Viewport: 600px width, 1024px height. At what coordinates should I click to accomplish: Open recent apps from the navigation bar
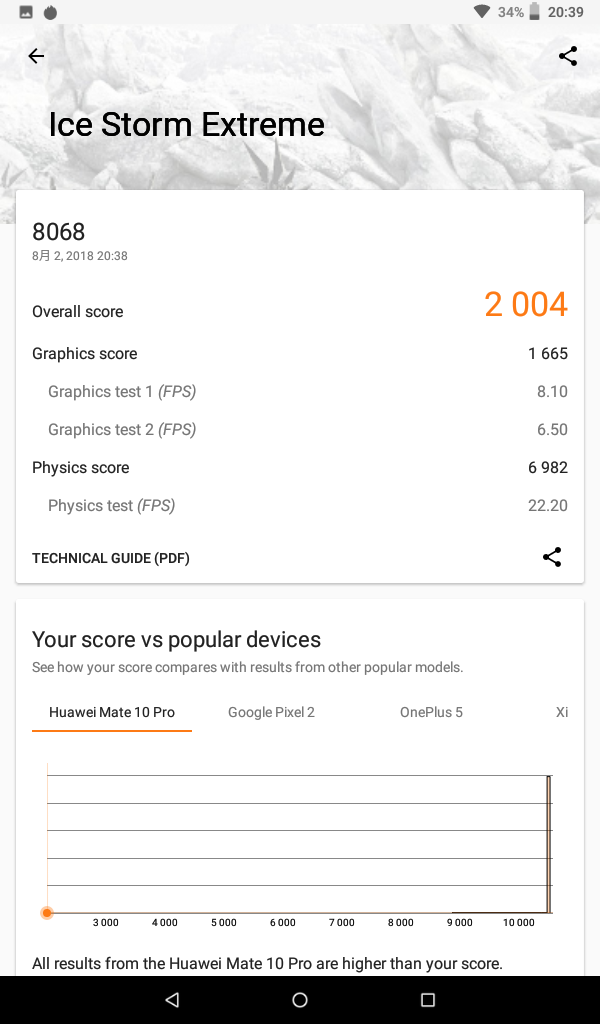click(428, 1000)
